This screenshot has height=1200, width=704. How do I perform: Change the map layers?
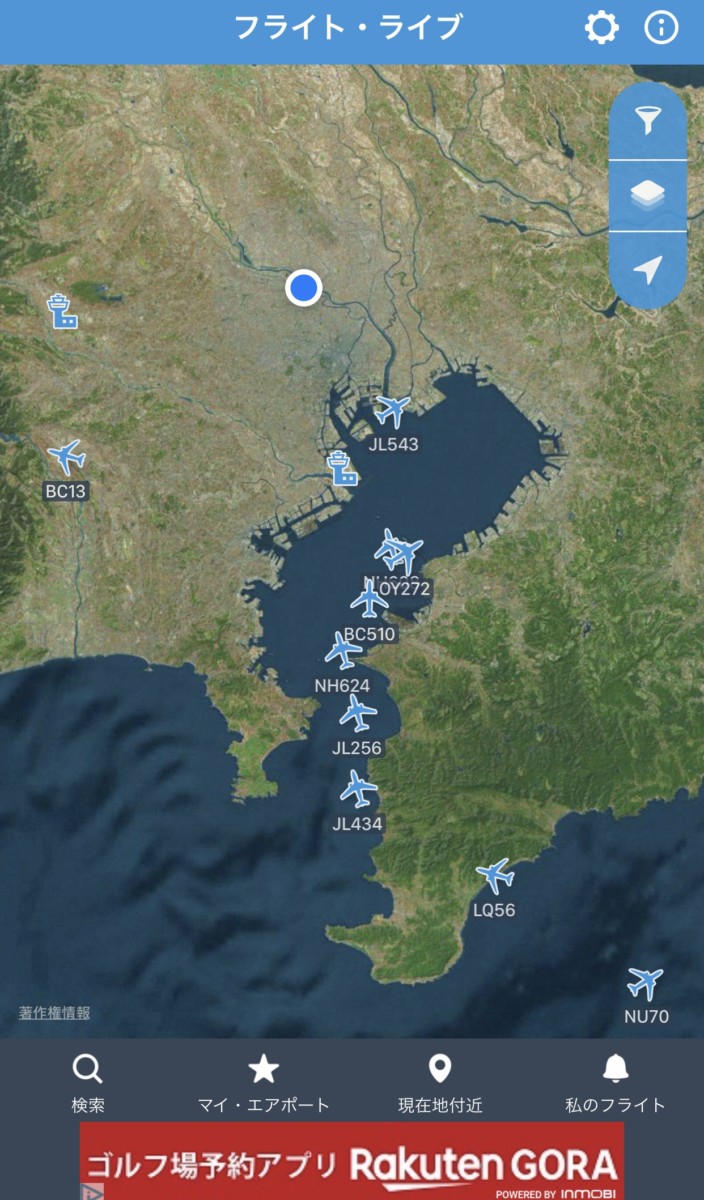click(648, 195)
